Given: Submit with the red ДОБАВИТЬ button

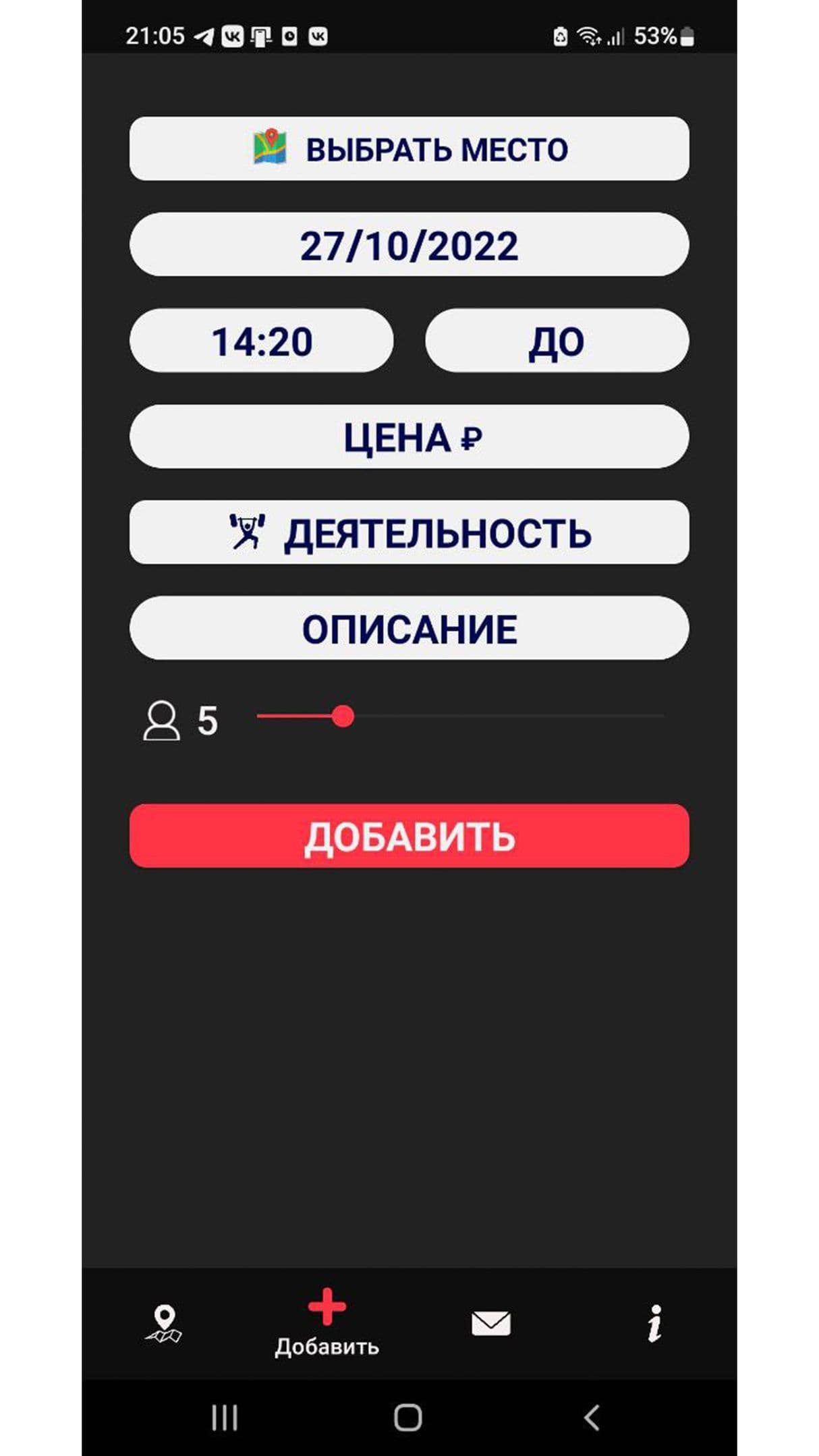Looking at the screenshot, I should pos(409,835).
